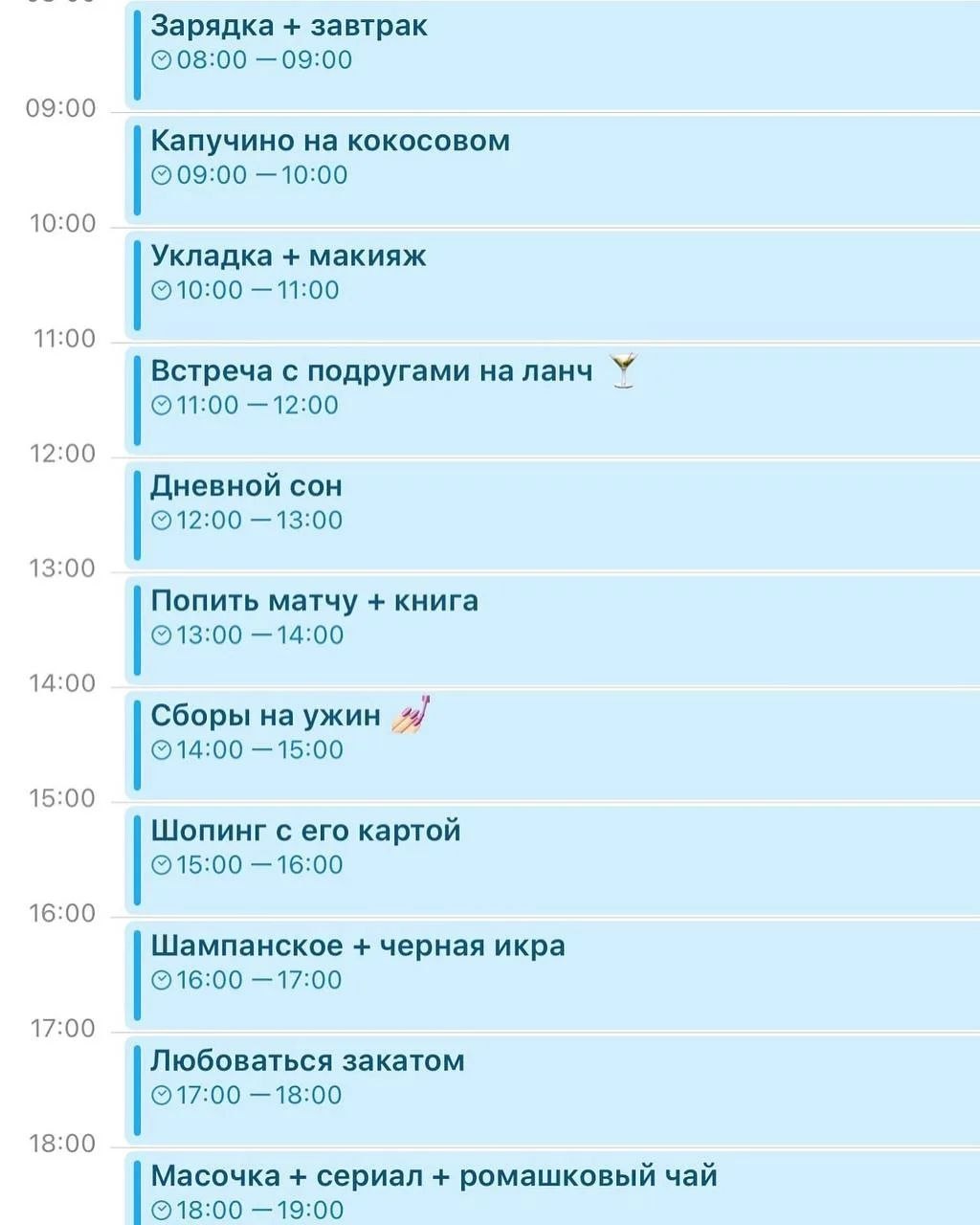Viewport: 980px width, 1225px height.
Task: Select the Укладка + макияж event
Action: pos(288,256)
